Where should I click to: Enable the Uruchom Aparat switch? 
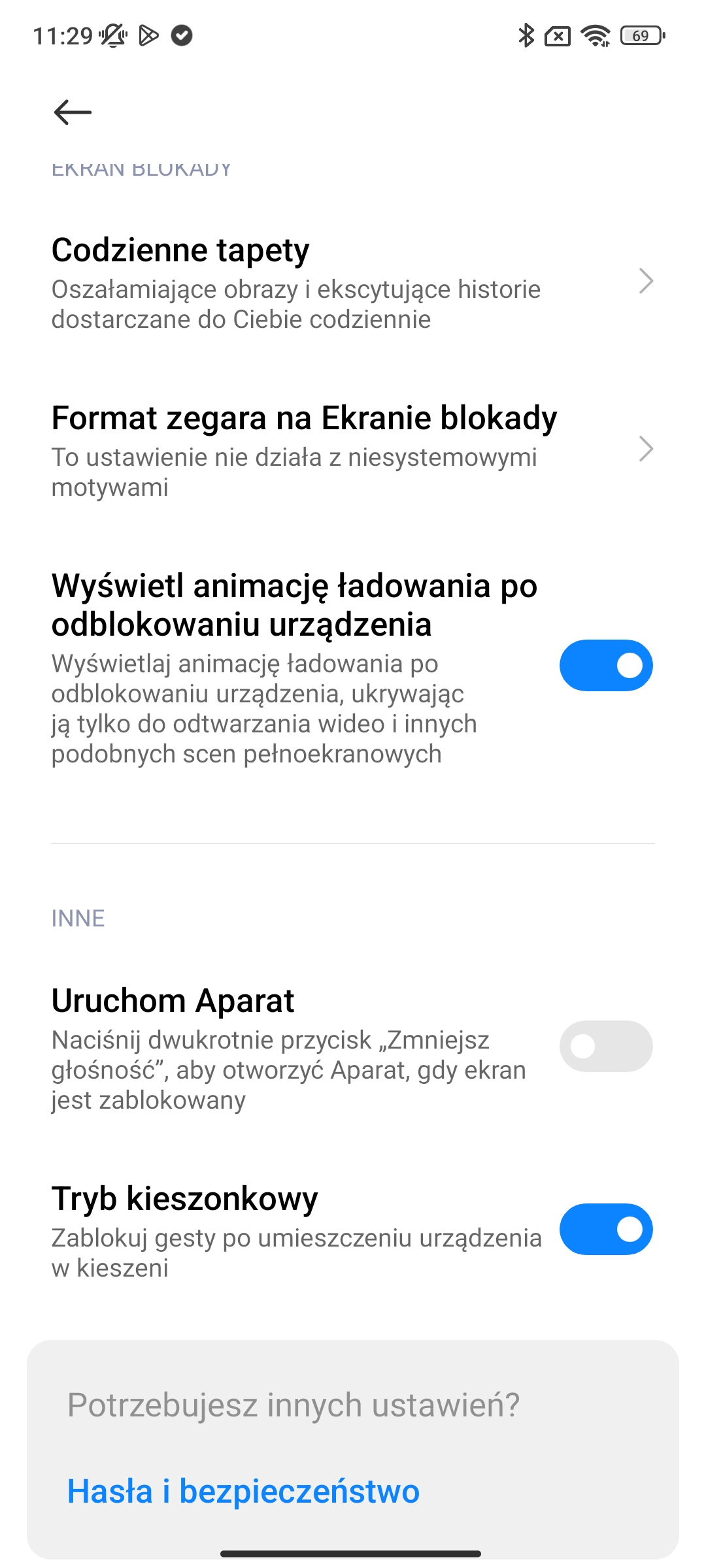pos(605,1046)
